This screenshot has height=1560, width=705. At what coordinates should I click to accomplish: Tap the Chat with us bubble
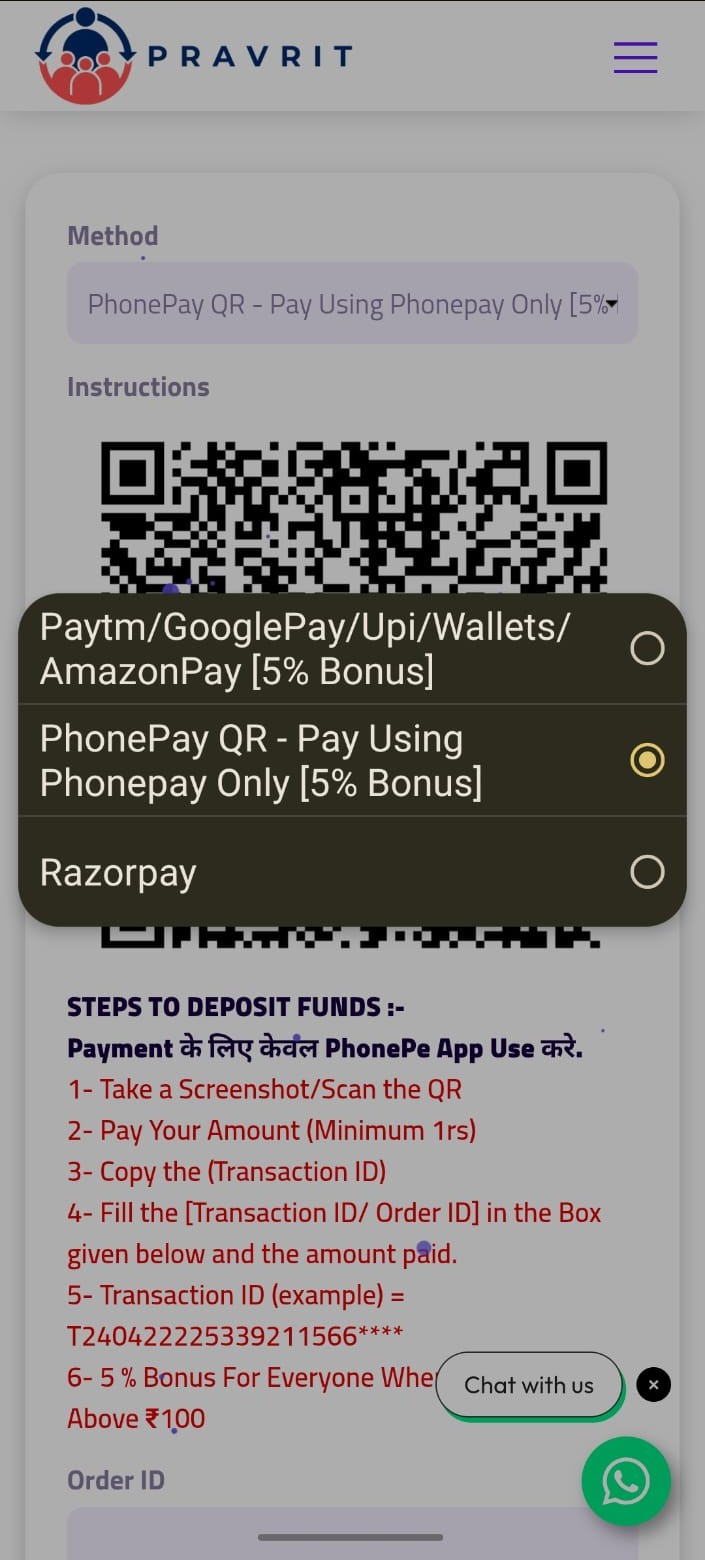[528, 1385]
